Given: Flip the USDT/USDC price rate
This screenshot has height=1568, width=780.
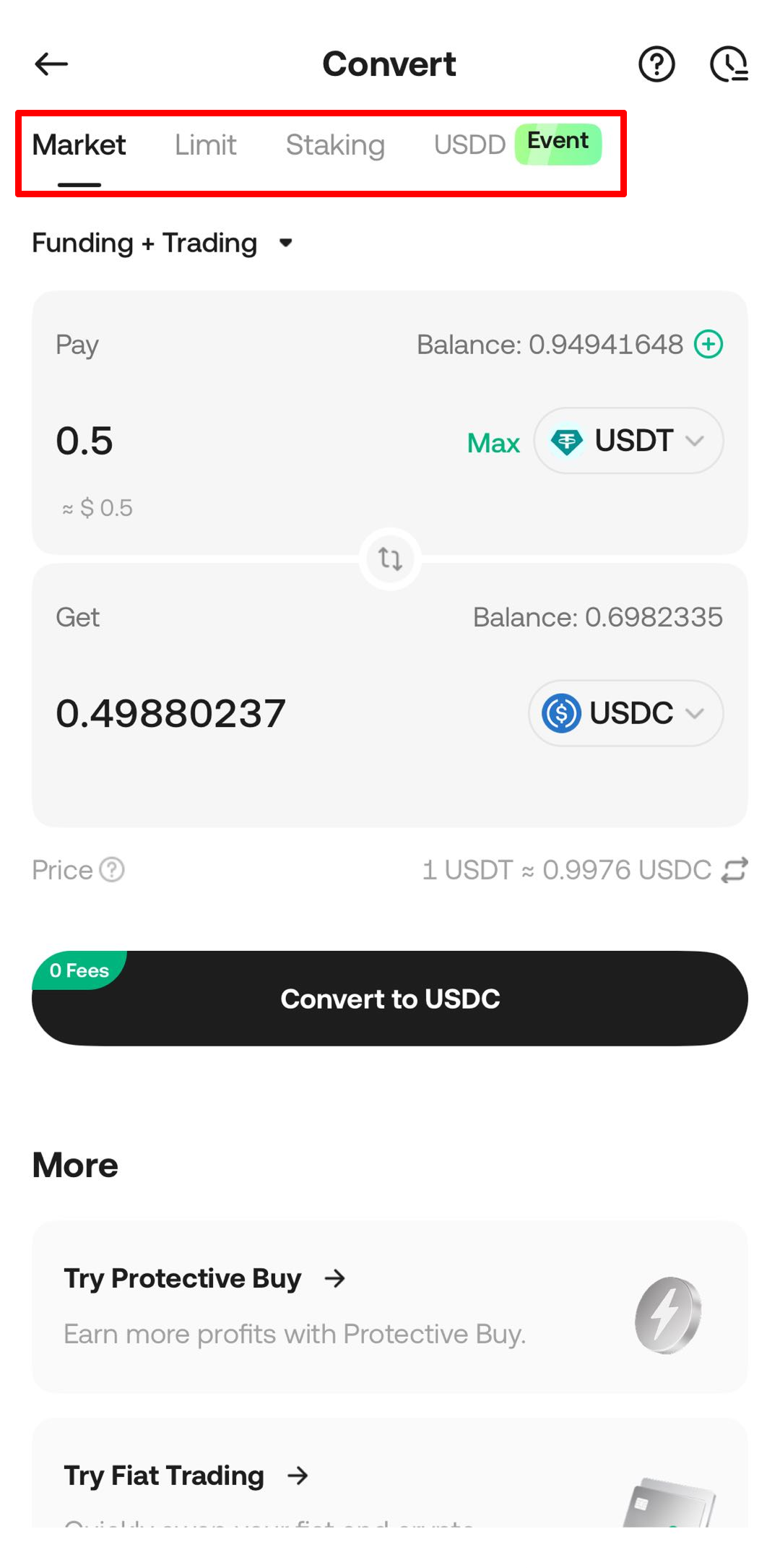Looking at the screenshot, I should (734, 870).
